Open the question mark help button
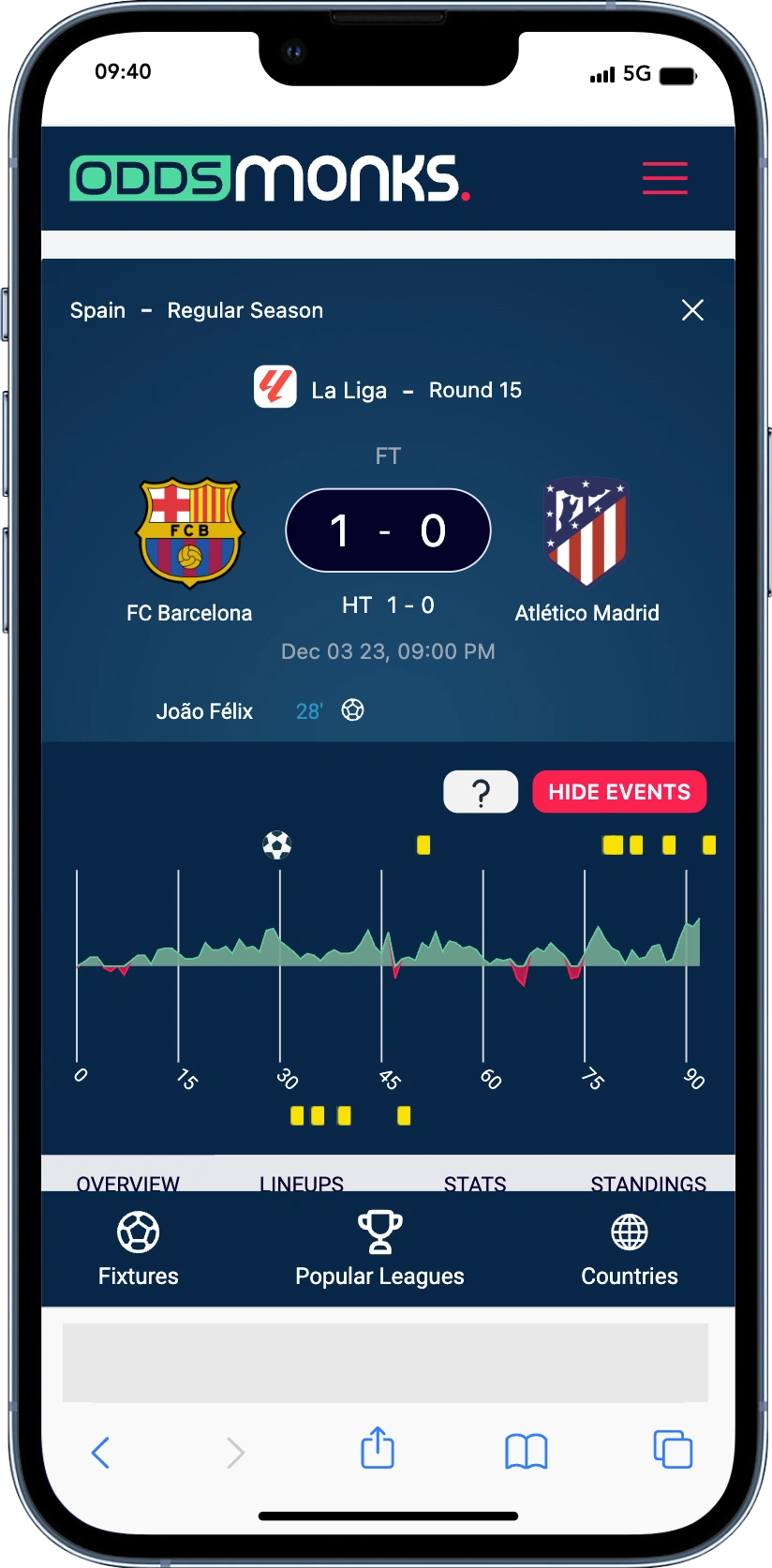This screenshot has width=772, height=1568. click(x=481, y=792)
